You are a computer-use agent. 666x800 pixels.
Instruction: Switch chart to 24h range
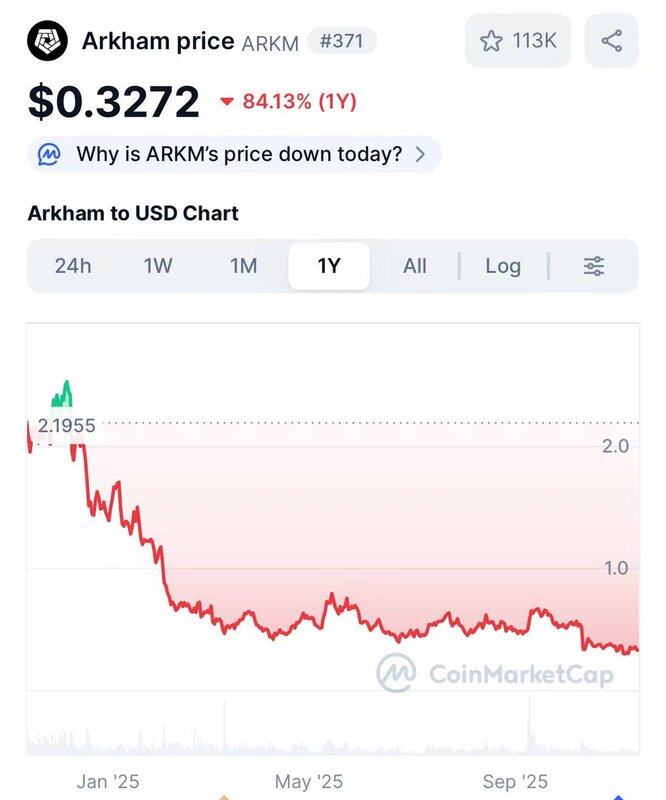coord(73,266)
